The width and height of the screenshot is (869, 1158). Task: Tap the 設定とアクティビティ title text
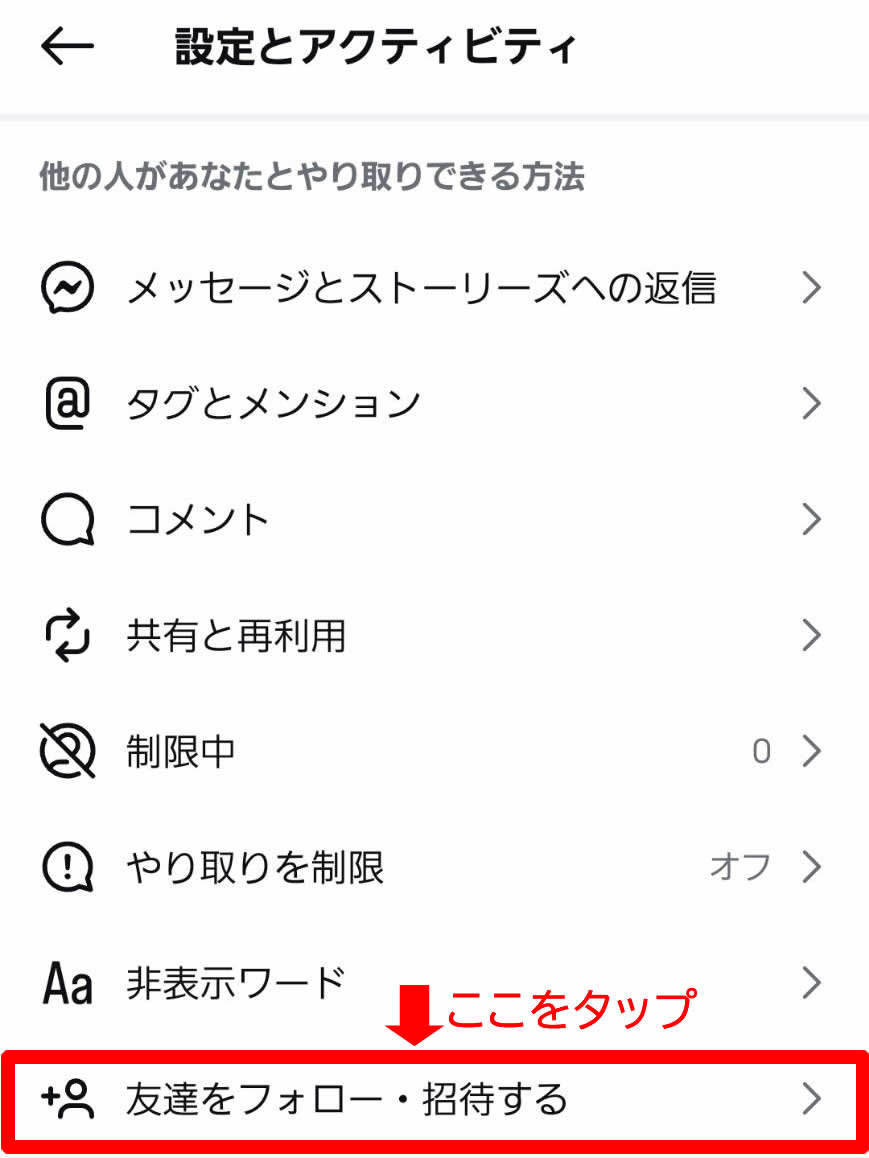pos(375,44)
